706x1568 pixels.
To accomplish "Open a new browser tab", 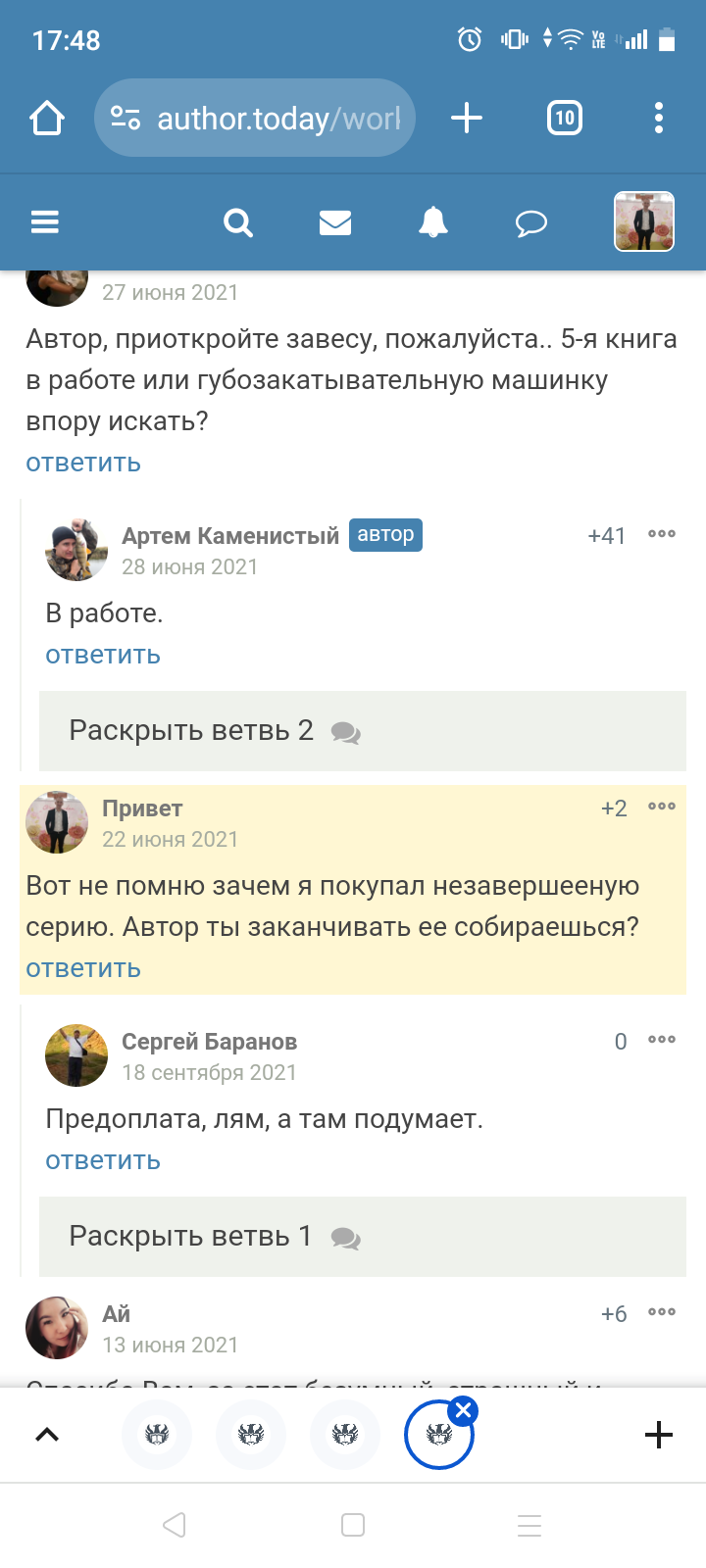I will click(467, 119).
